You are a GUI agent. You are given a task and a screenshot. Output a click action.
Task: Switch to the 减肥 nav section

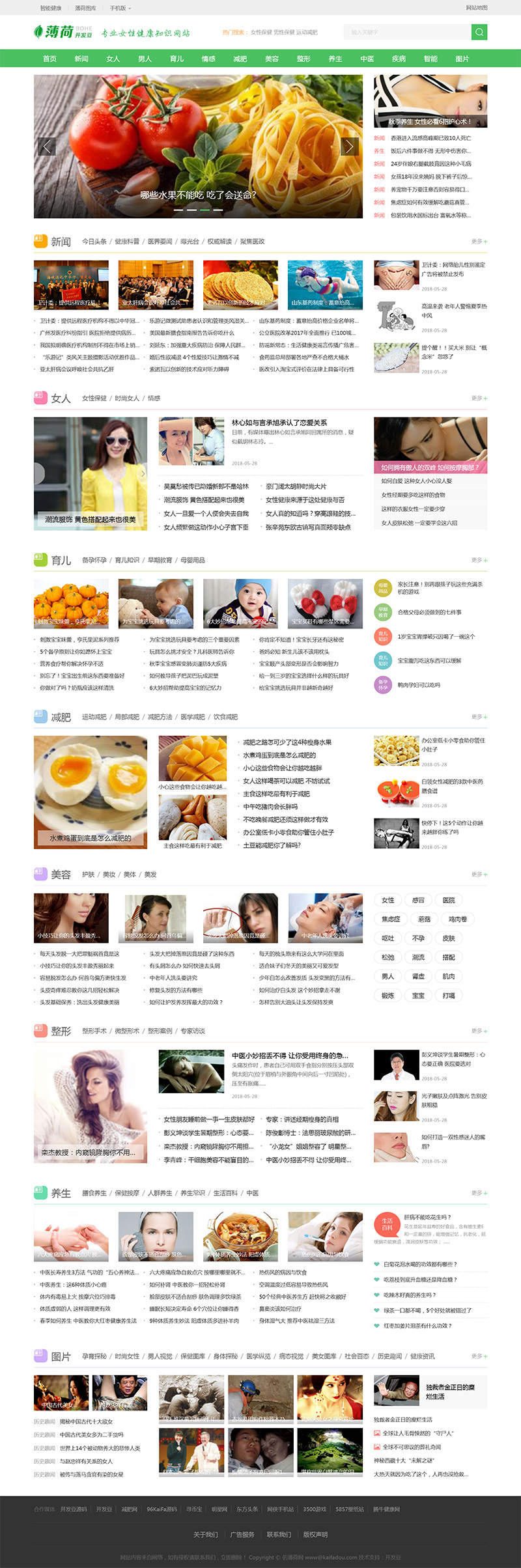tap(240, 59)
